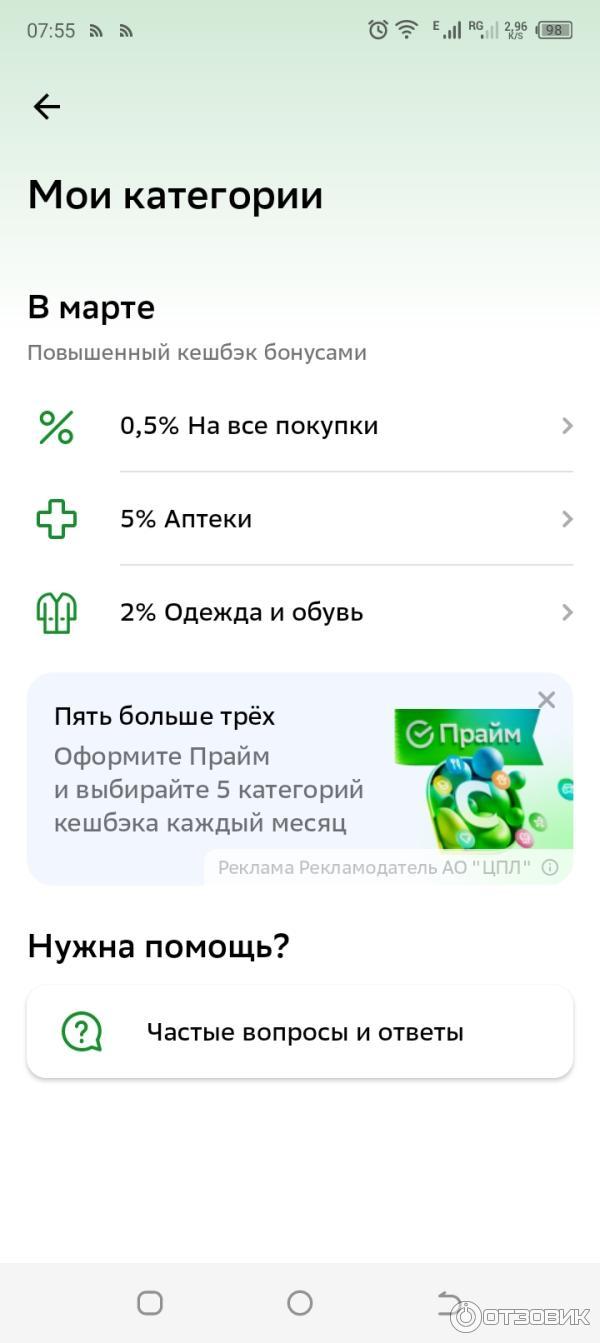Open the 0,5% На все покупки category
600x1343 pixels.
[x=300, y=426]
